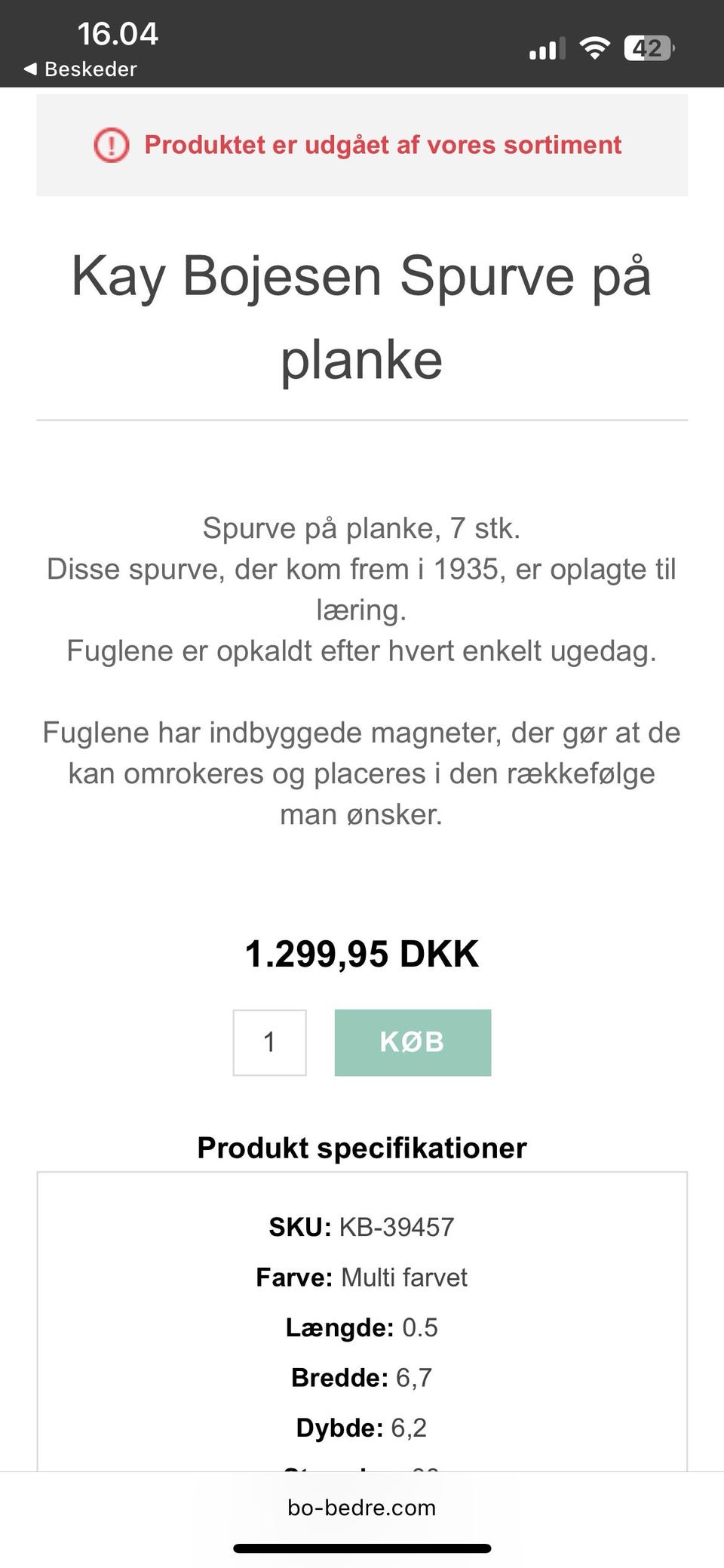Select the SKU value KB-39457
This screenshot has width=724, height=1568.
tap(396, 1226)
